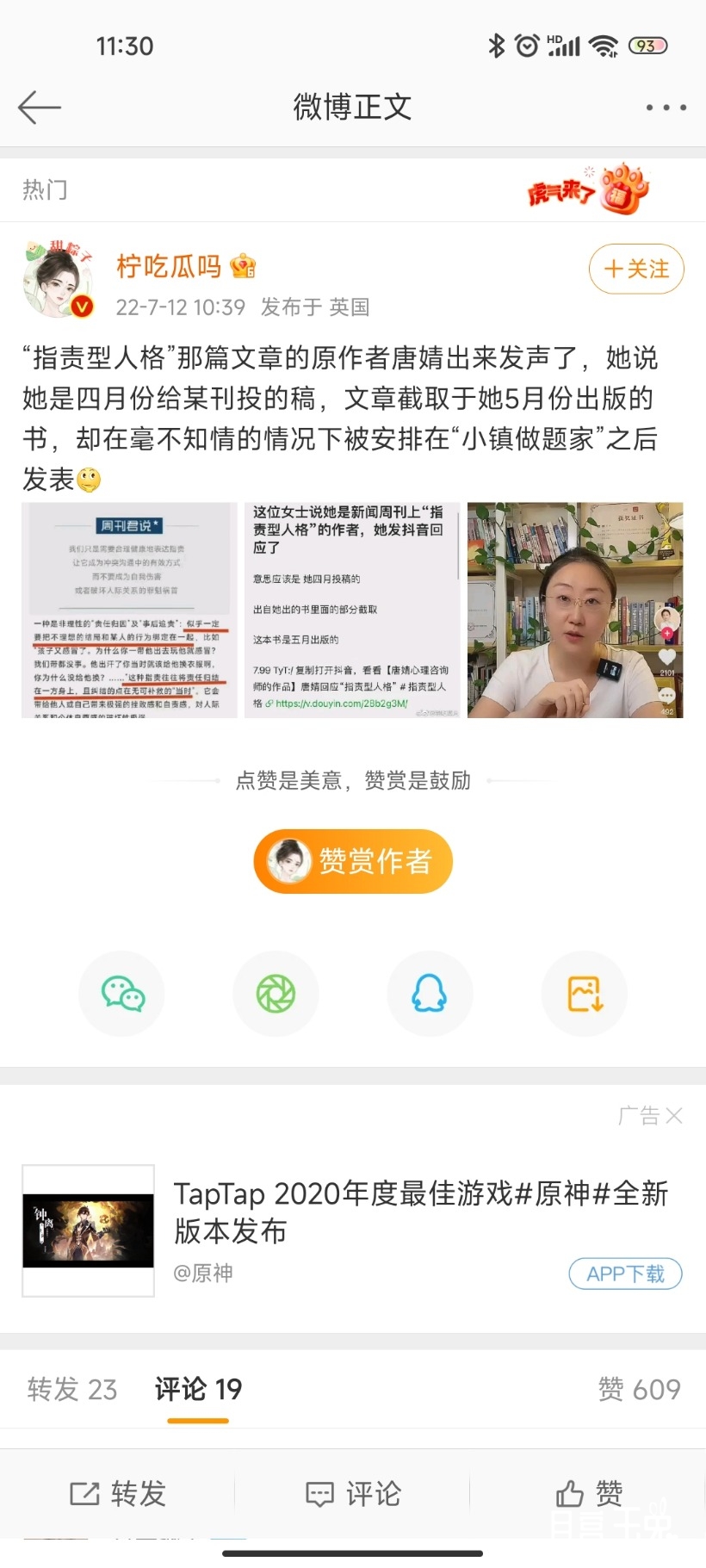Switch to the 评论 19 tab

197,1389
